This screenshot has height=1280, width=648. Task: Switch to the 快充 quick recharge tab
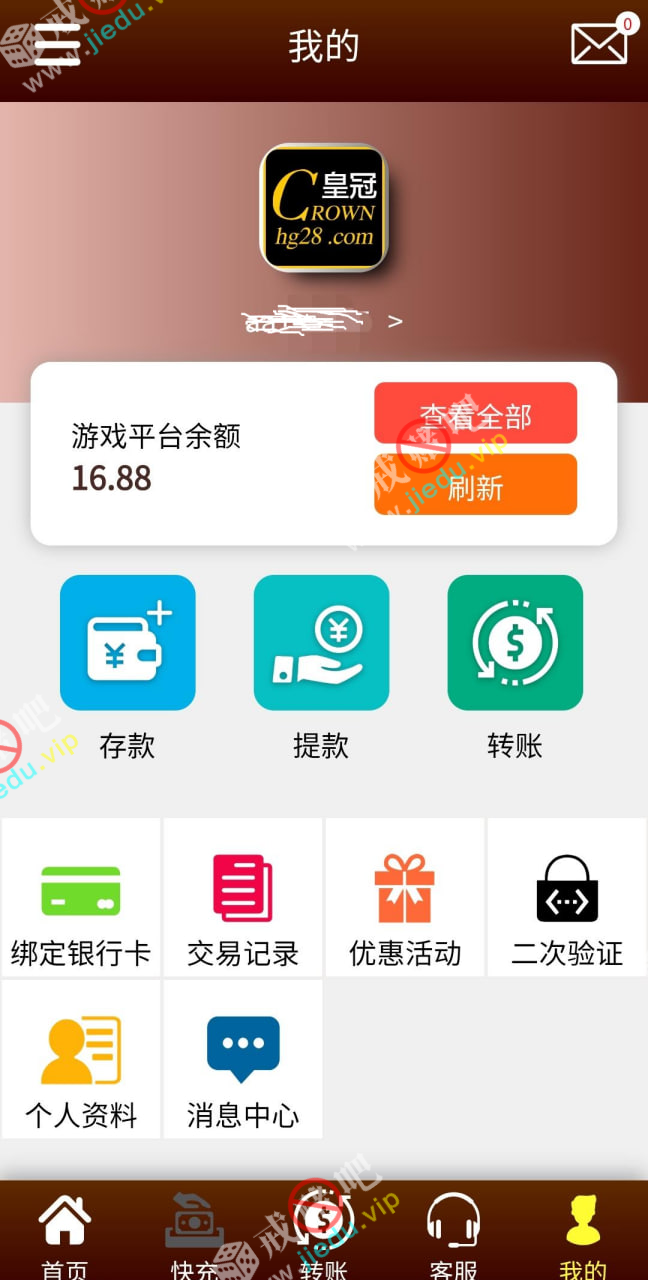point(195,1235)
